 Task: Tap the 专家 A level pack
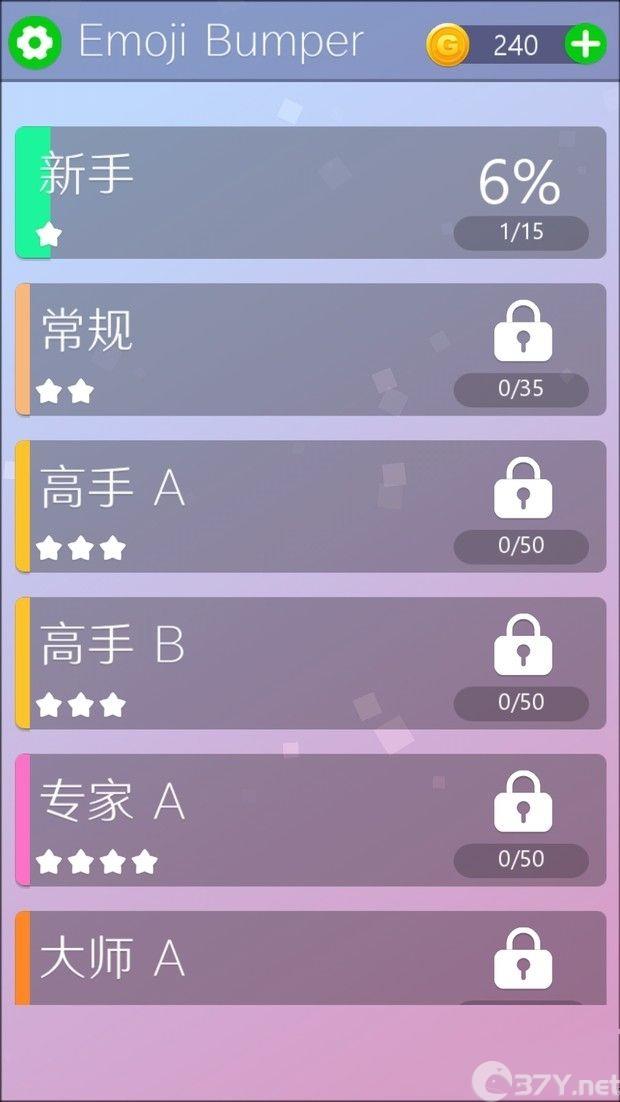310,819
